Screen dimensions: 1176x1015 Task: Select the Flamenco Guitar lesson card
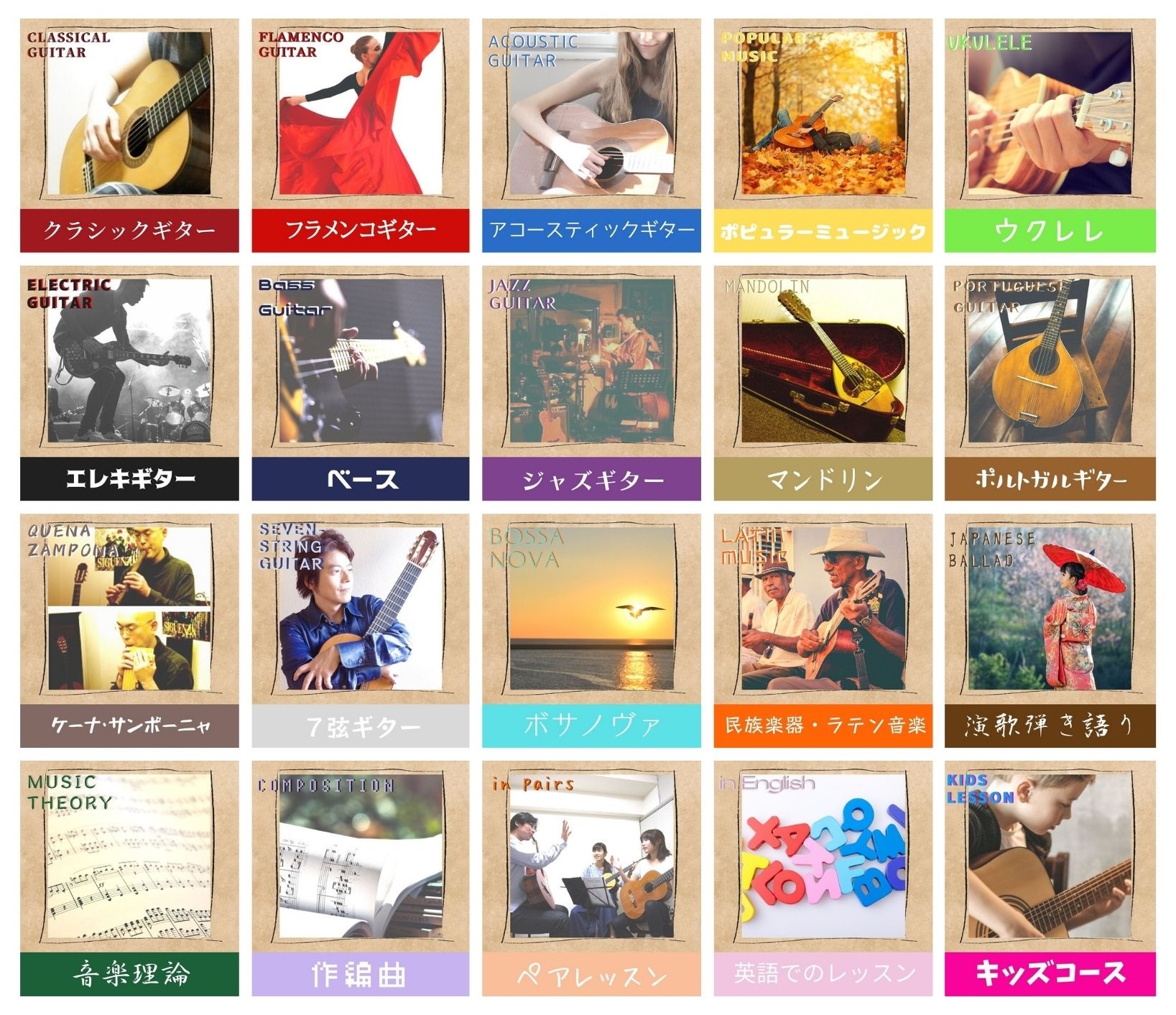360,135
